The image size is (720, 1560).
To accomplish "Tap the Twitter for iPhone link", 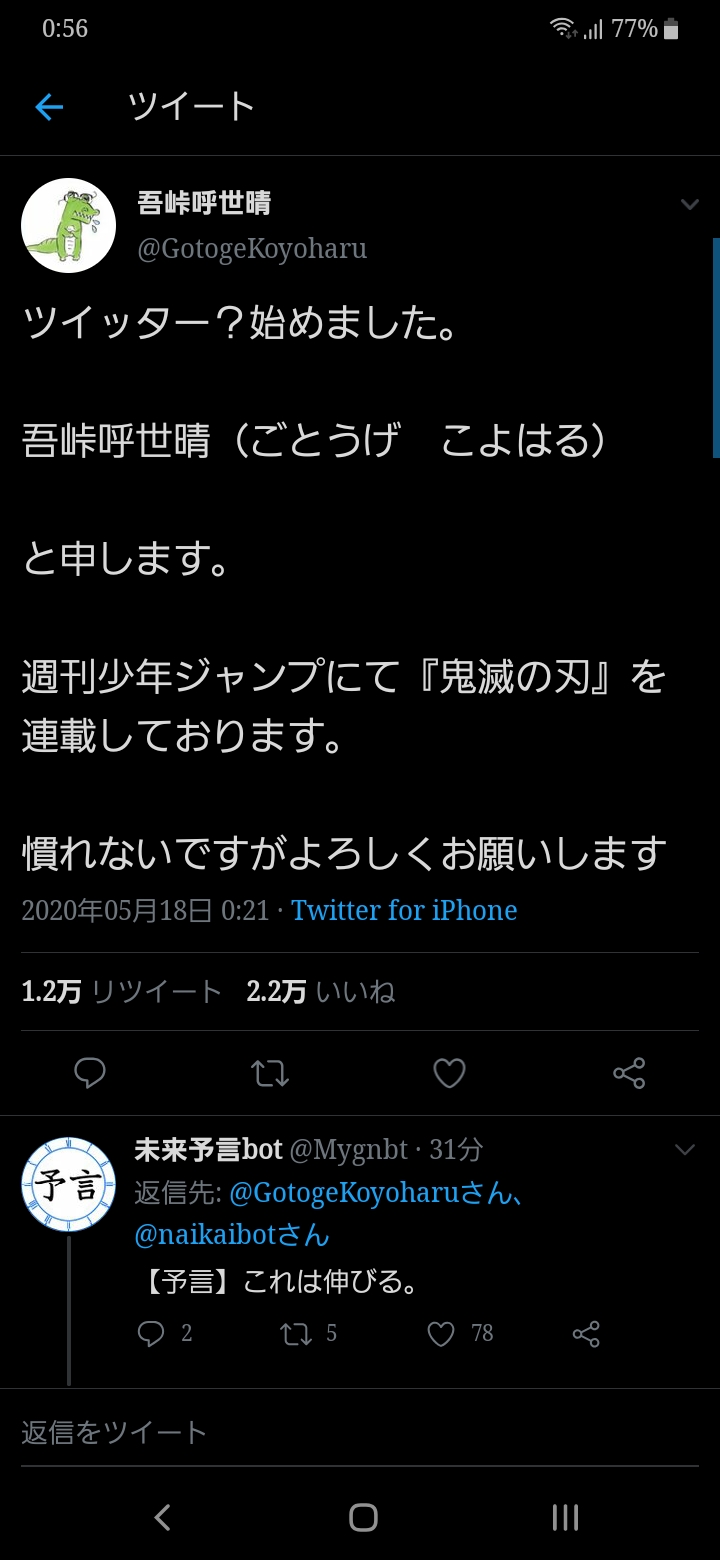I will [x=404, y=910].
